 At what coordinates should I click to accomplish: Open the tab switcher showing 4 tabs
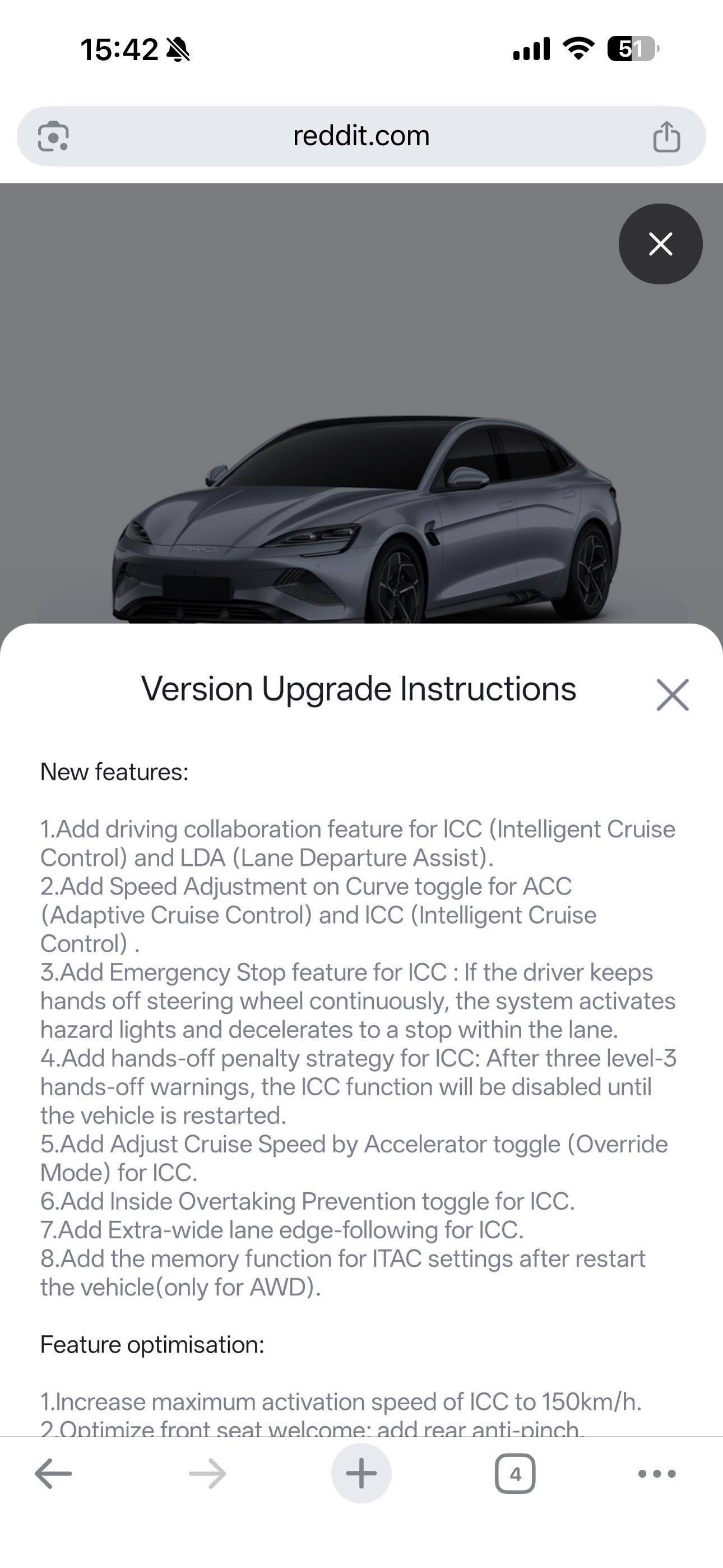click(x=515, y=1474)
